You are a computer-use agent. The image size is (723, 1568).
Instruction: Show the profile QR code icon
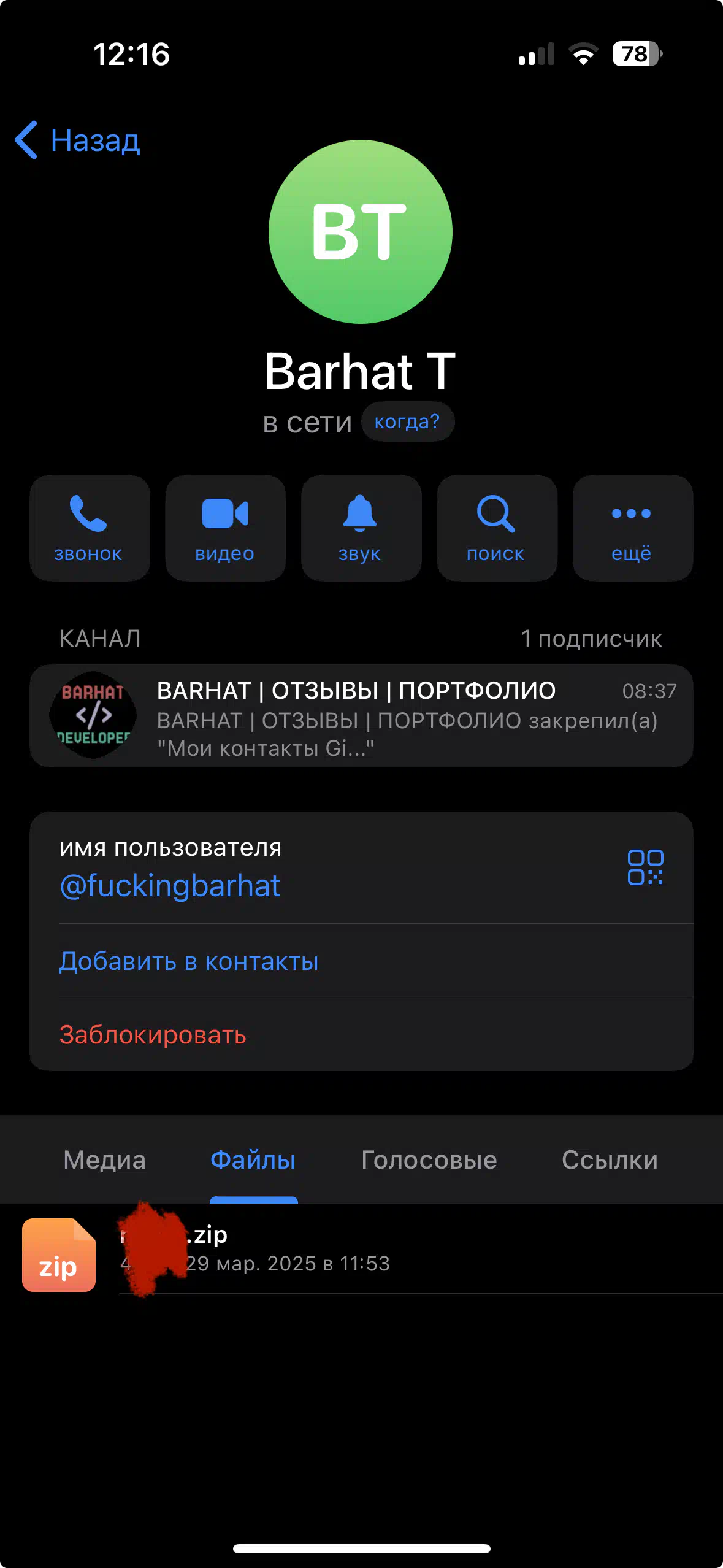(x=645, y=867)
